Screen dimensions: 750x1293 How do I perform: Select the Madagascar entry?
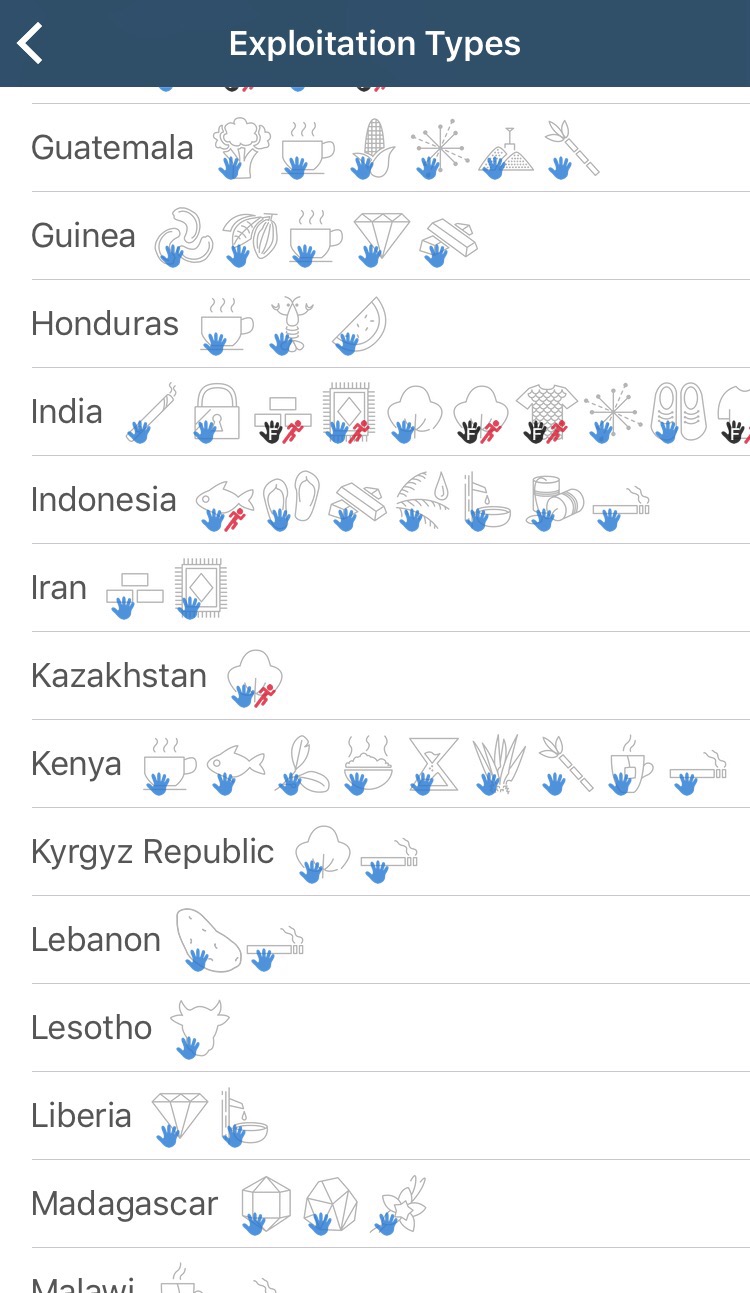pyautogui.click(x=124, y=1204)
